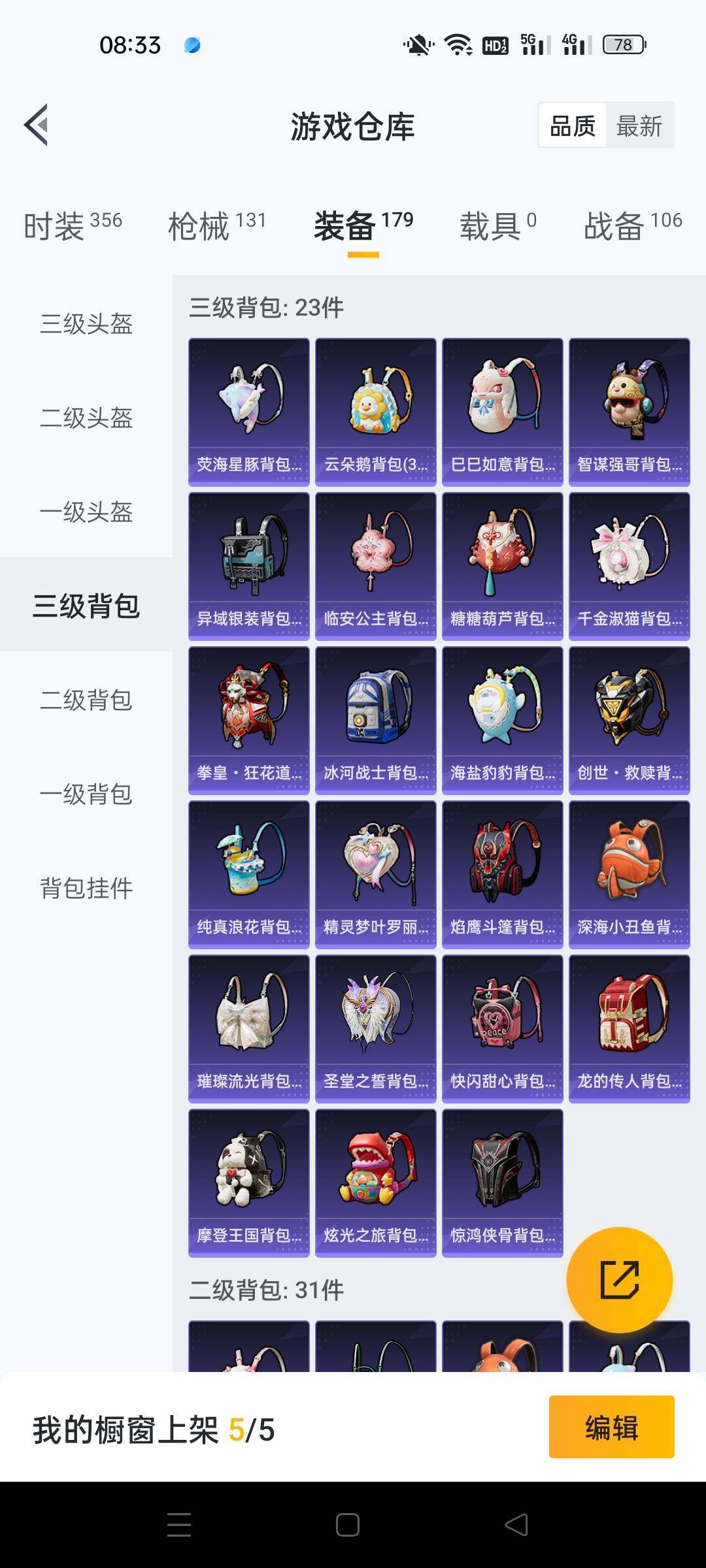The width and height of the screenshot is (706, 1568).
Task: Tap the yellow share floating button
Action: point(619,1280)
